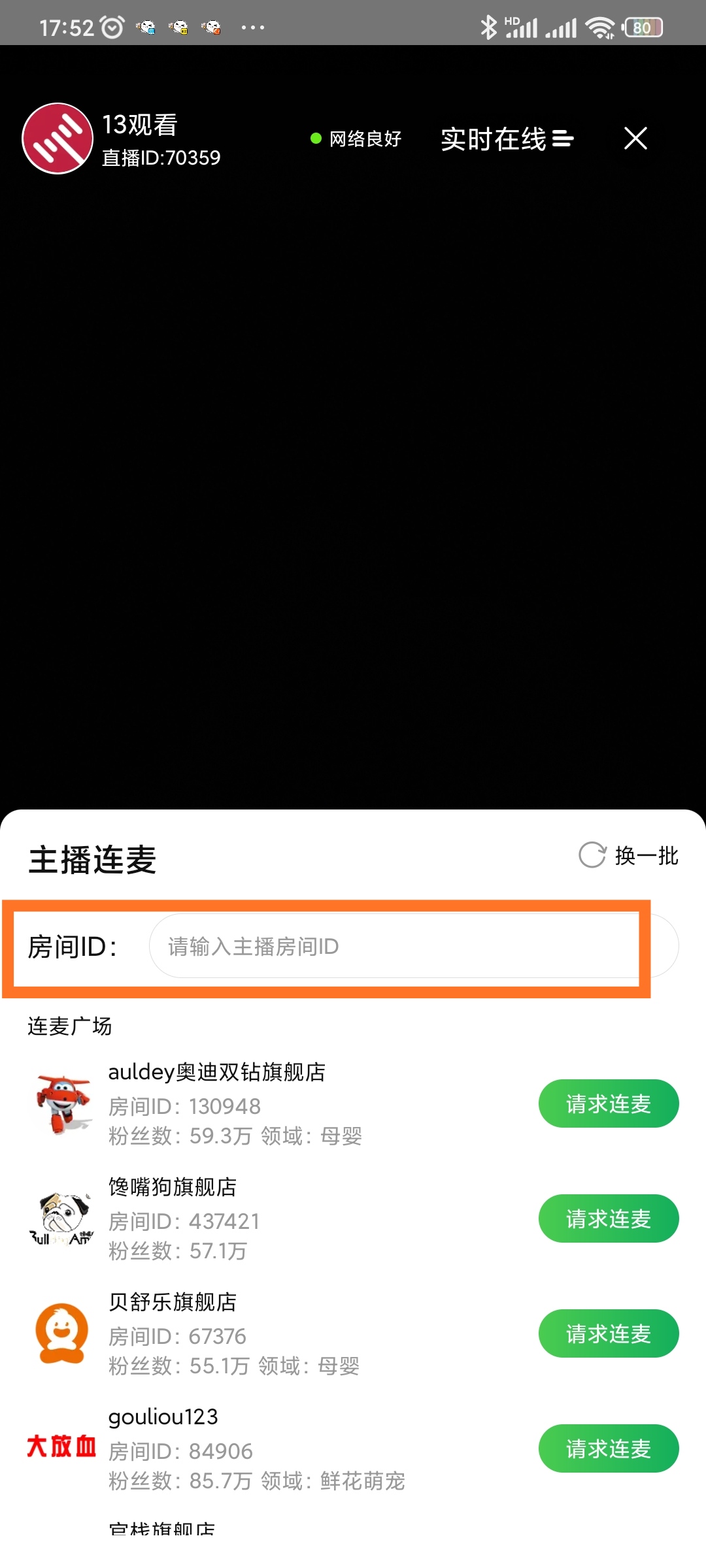Viewport: 706px width, 1568px height.
Task: Request co-stream with auldey奥迪双钻旗舰店
Action: click(x=608, y=1103)
